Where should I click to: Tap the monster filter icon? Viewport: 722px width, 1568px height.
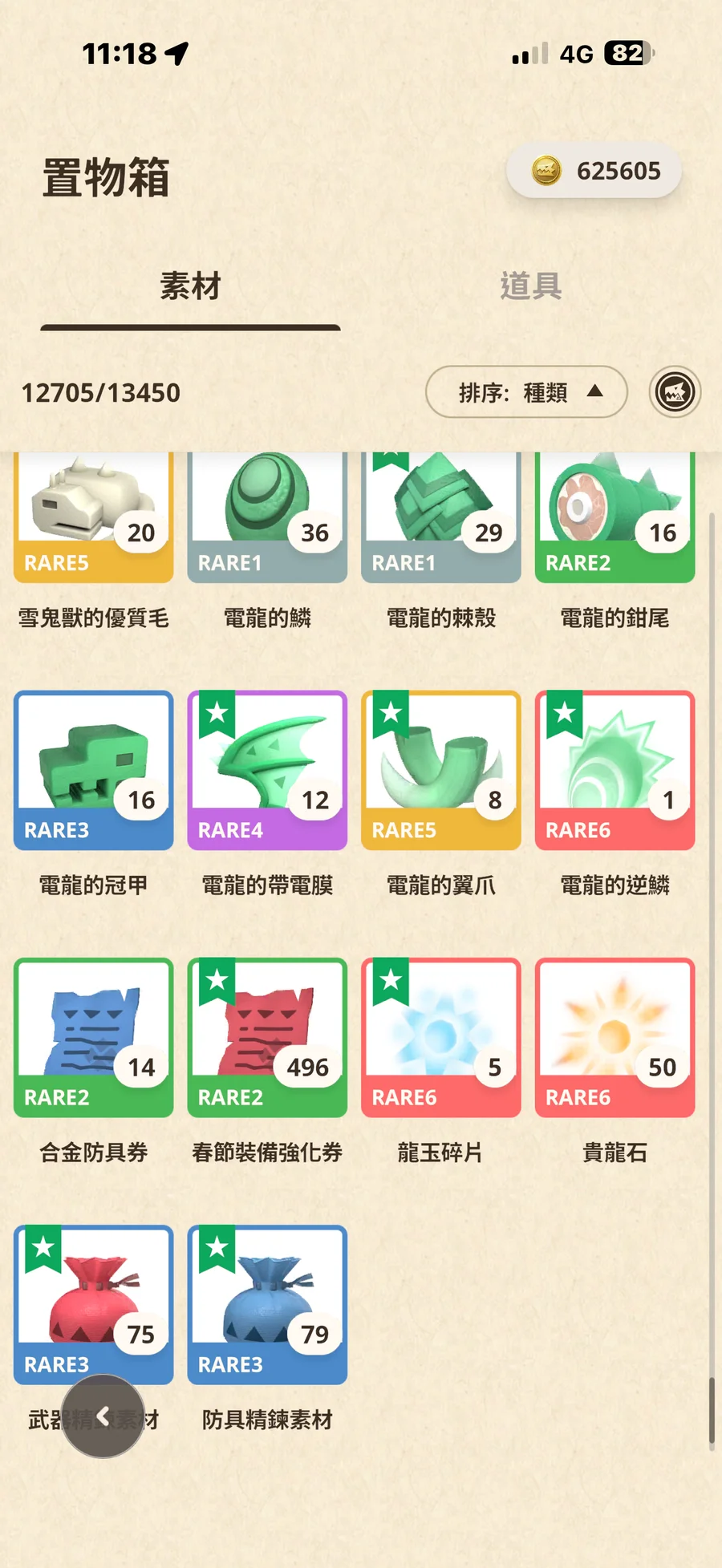tap(675, 392)
